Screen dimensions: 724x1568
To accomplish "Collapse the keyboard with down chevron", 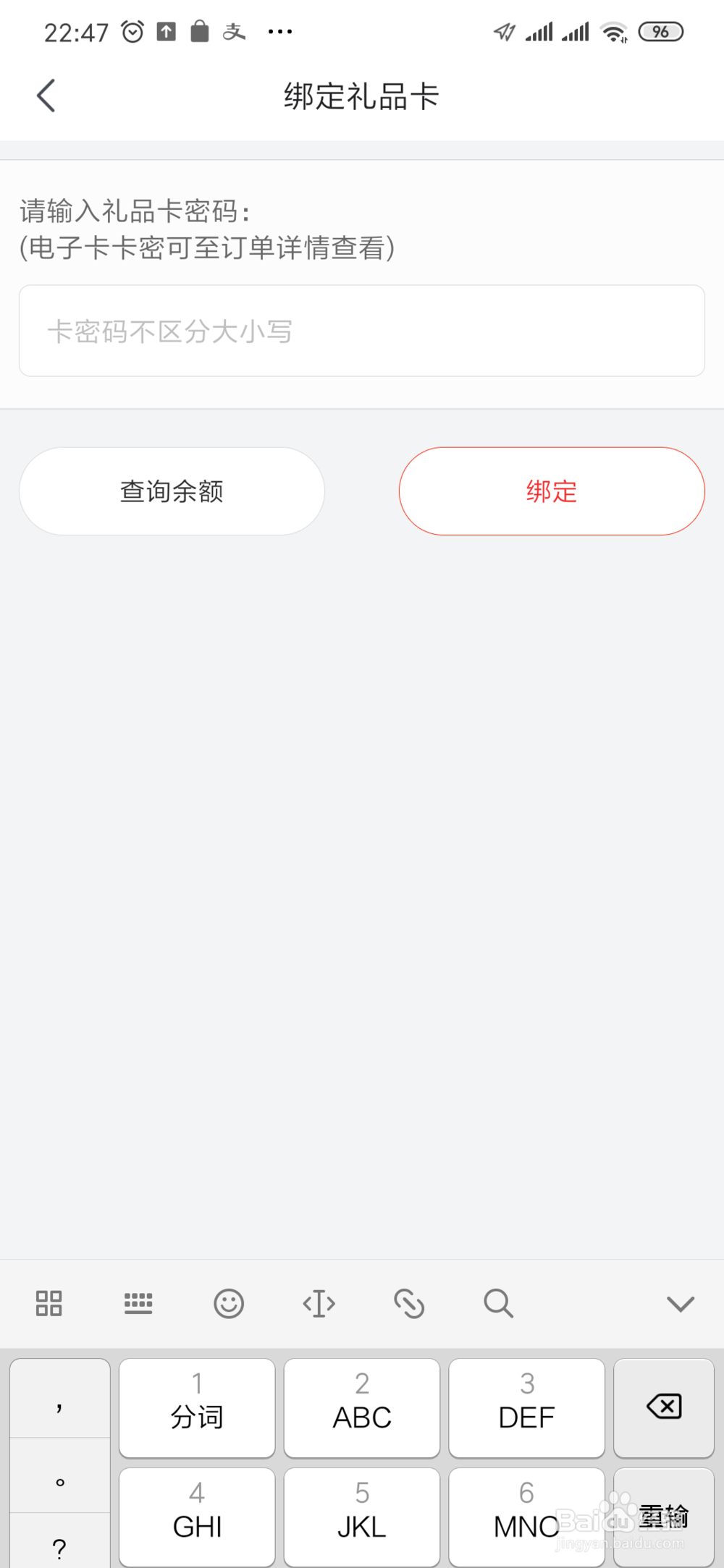I will coord(679,1305).
